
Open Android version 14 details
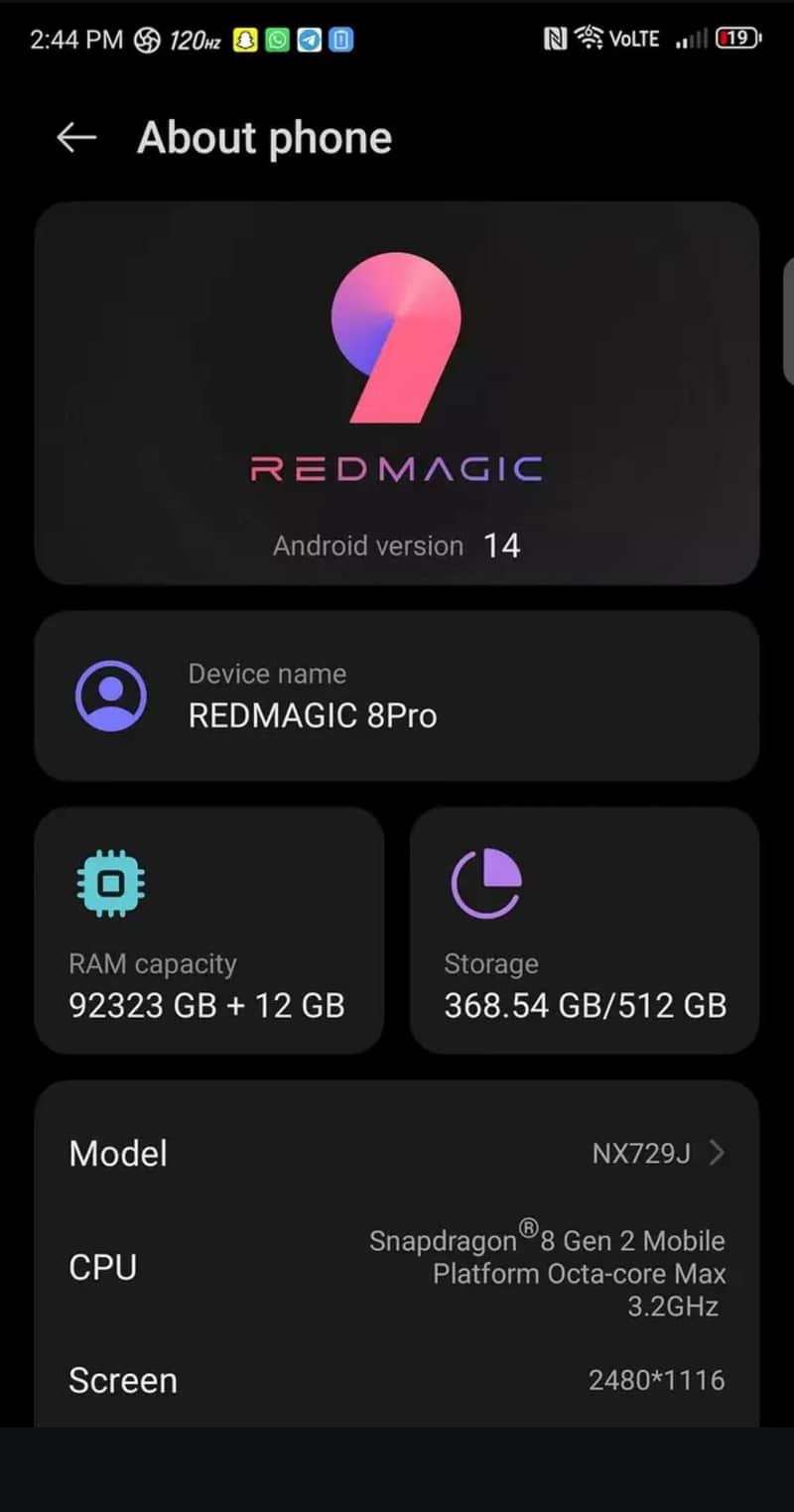click(395, 544)
